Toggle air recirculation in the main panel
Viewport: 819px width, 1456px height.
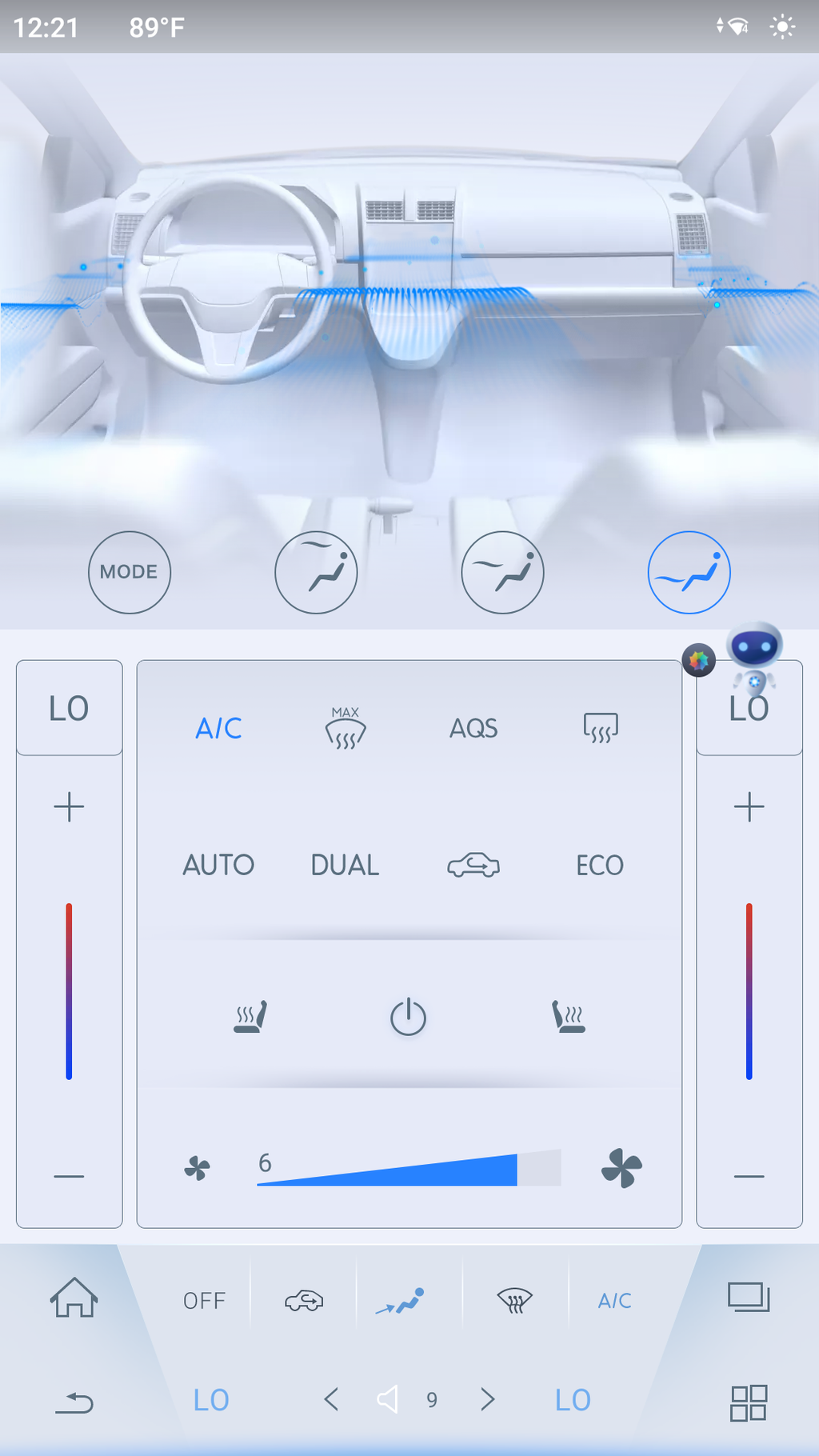tap(473, 865)
